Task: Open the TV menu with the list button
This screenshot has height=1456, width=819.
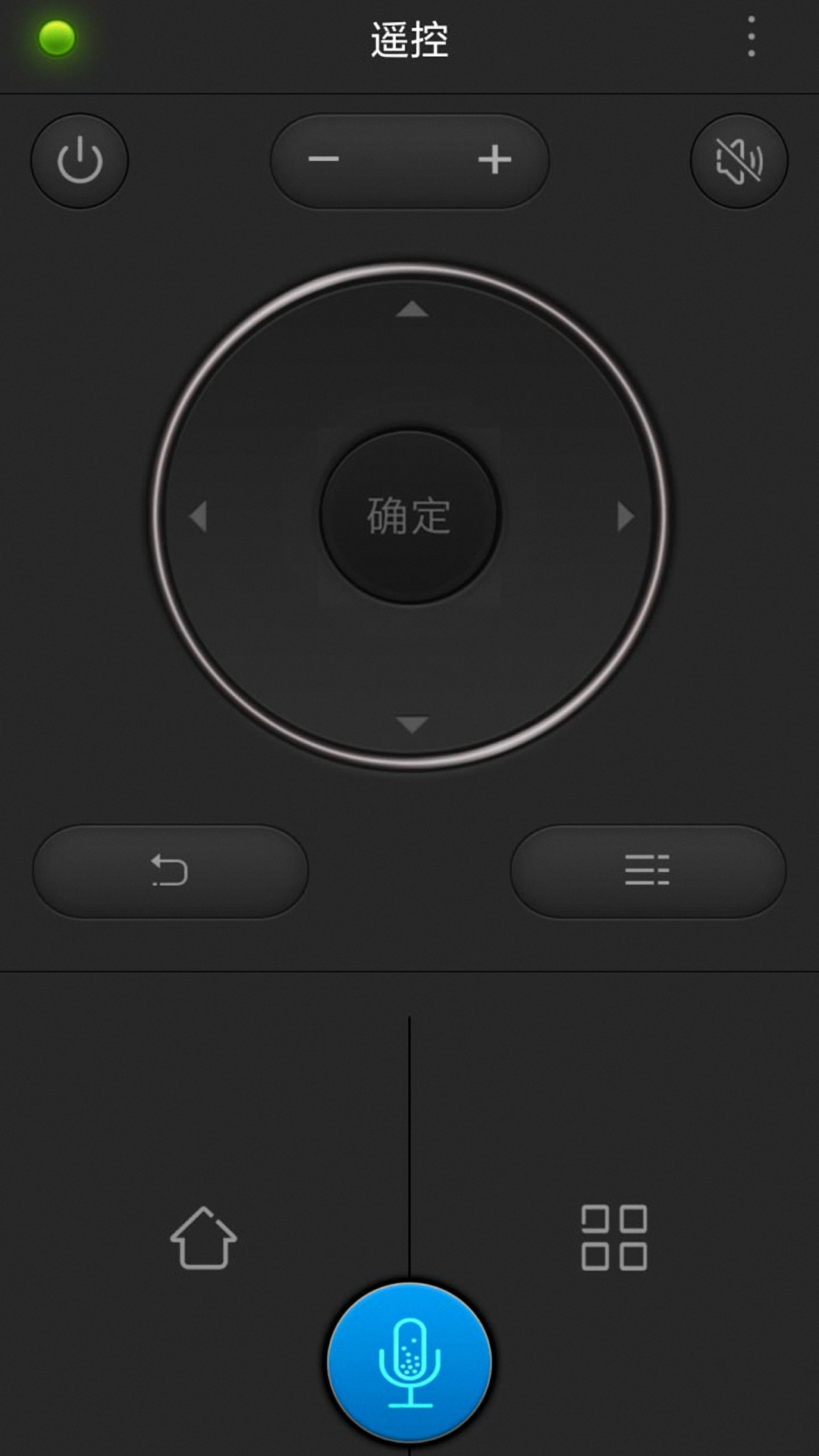Action: (x=648, y=871)
